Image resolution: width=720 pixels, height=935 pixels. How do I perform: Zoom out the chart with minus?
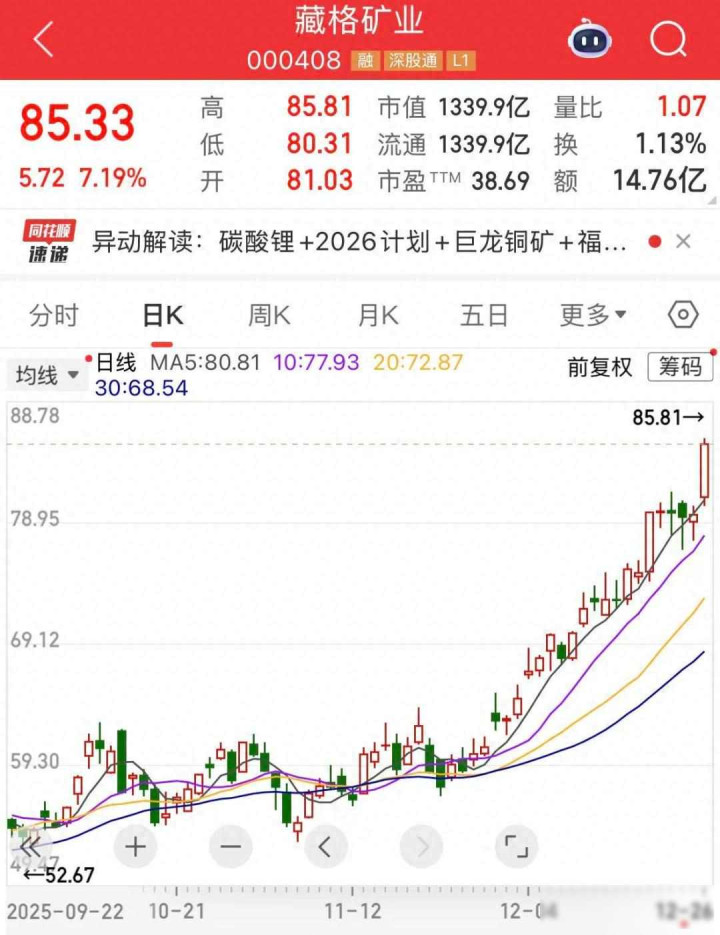click(x=230, y=847)
